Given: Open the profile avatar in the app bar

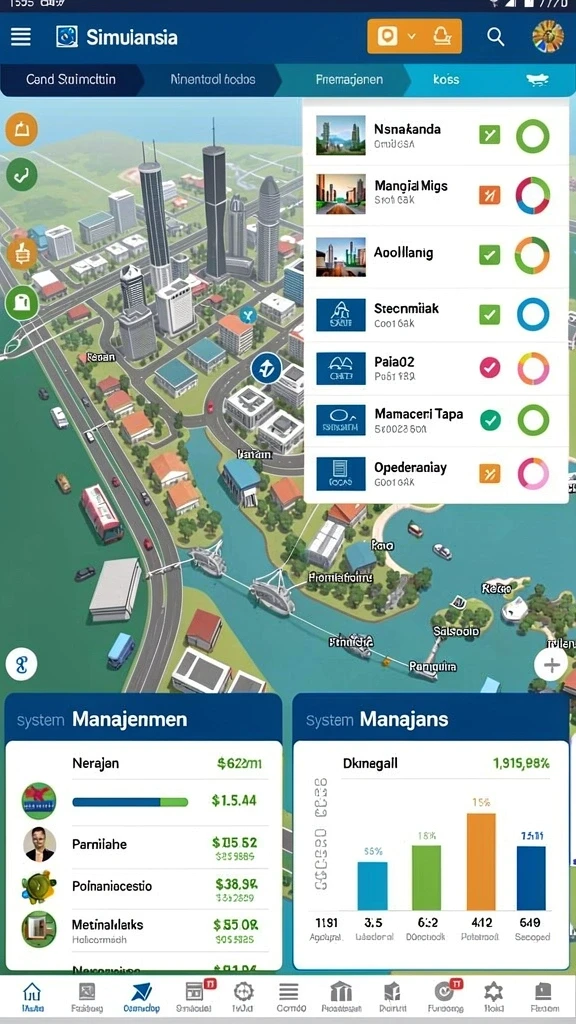Looking at the screenshot, I should click(547, 37).
